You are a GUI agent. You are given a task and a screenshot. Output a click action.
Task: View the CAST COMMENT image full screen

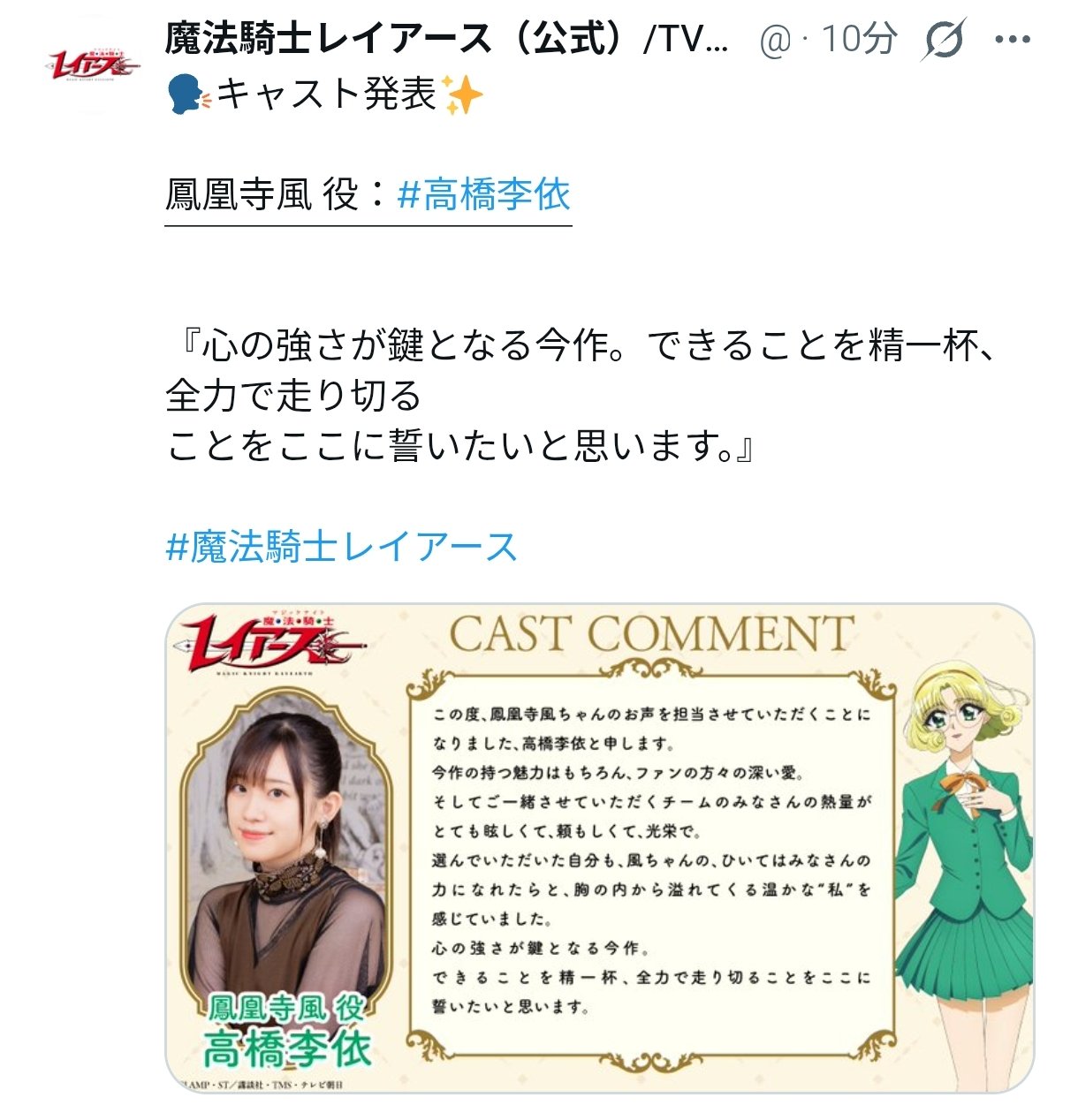tap(599, 848)
